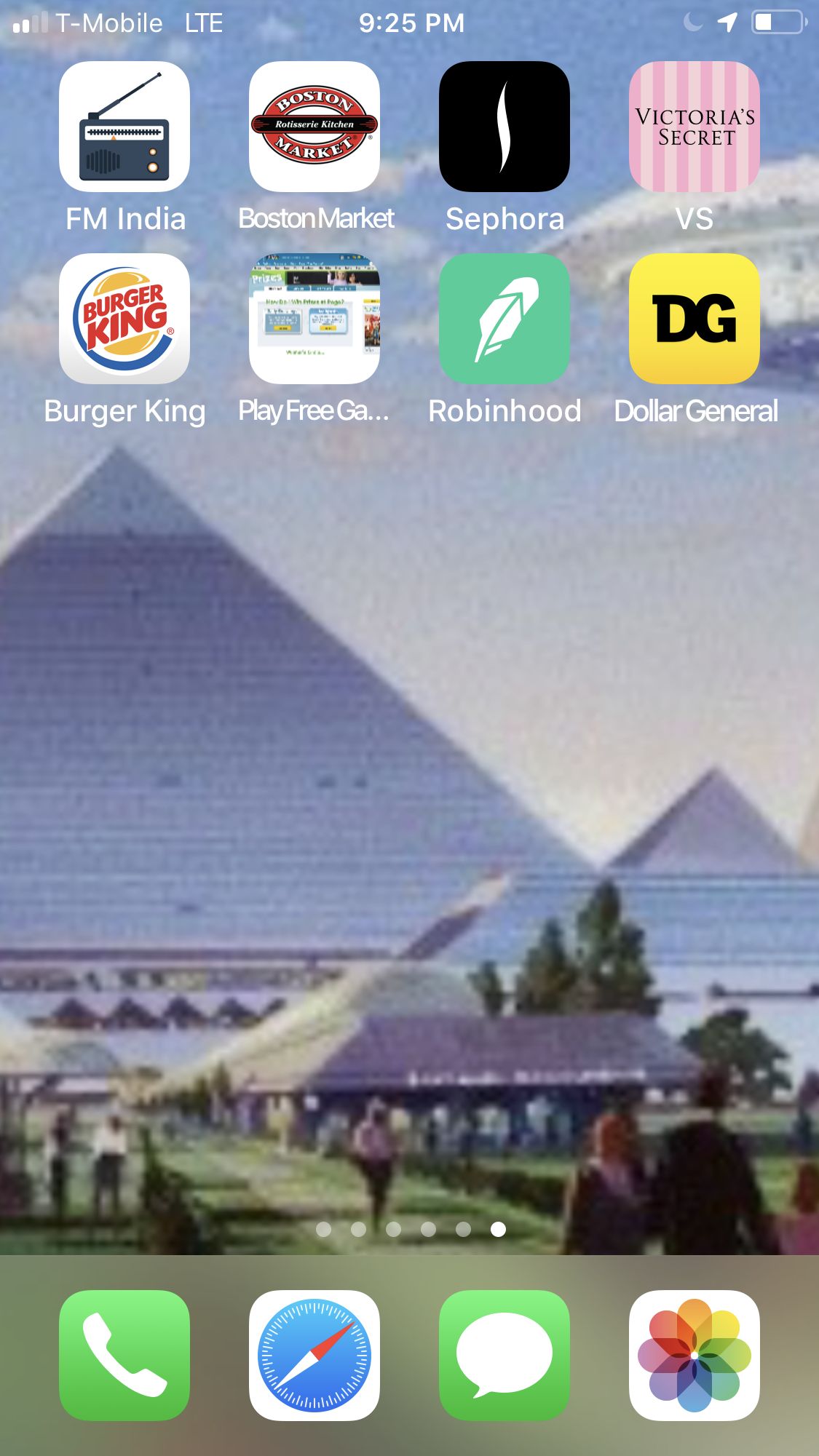819x1456 pixels.
Task: Open the Play Free Games bookmark
Action: point(314,319)
